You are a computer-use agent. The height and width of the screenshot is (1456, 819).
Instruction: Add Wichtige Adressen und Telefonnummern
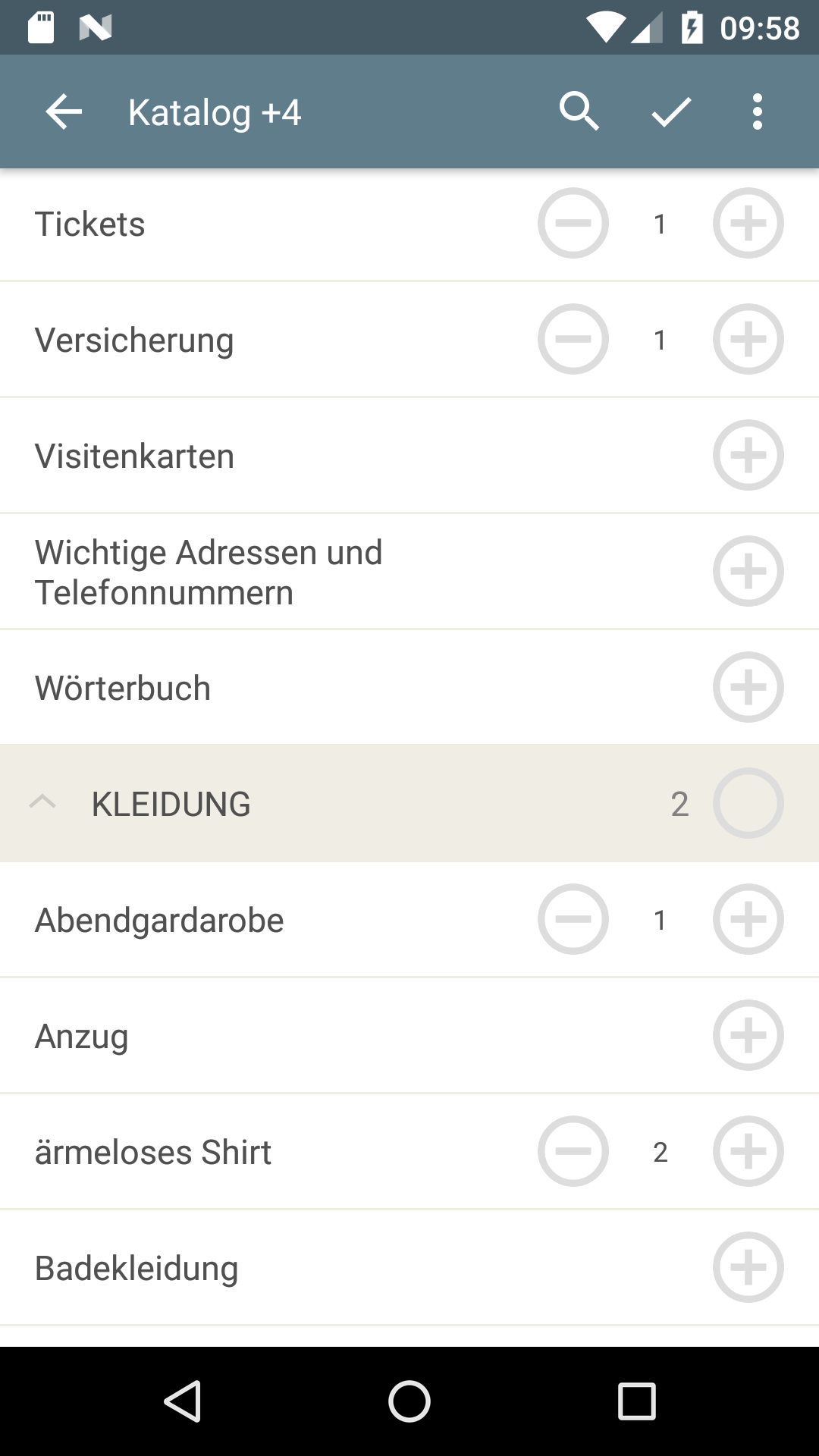pos(748,571)
